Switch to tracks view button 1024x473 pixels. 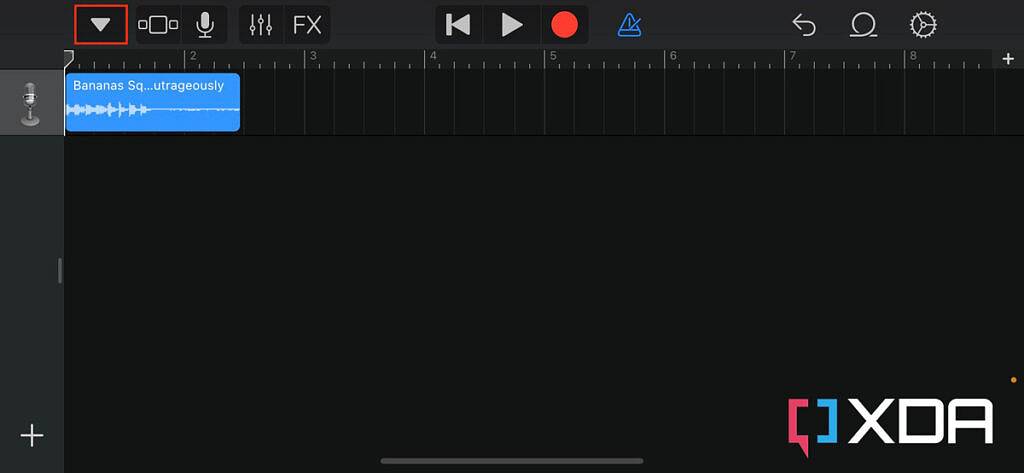coord(158,25)
